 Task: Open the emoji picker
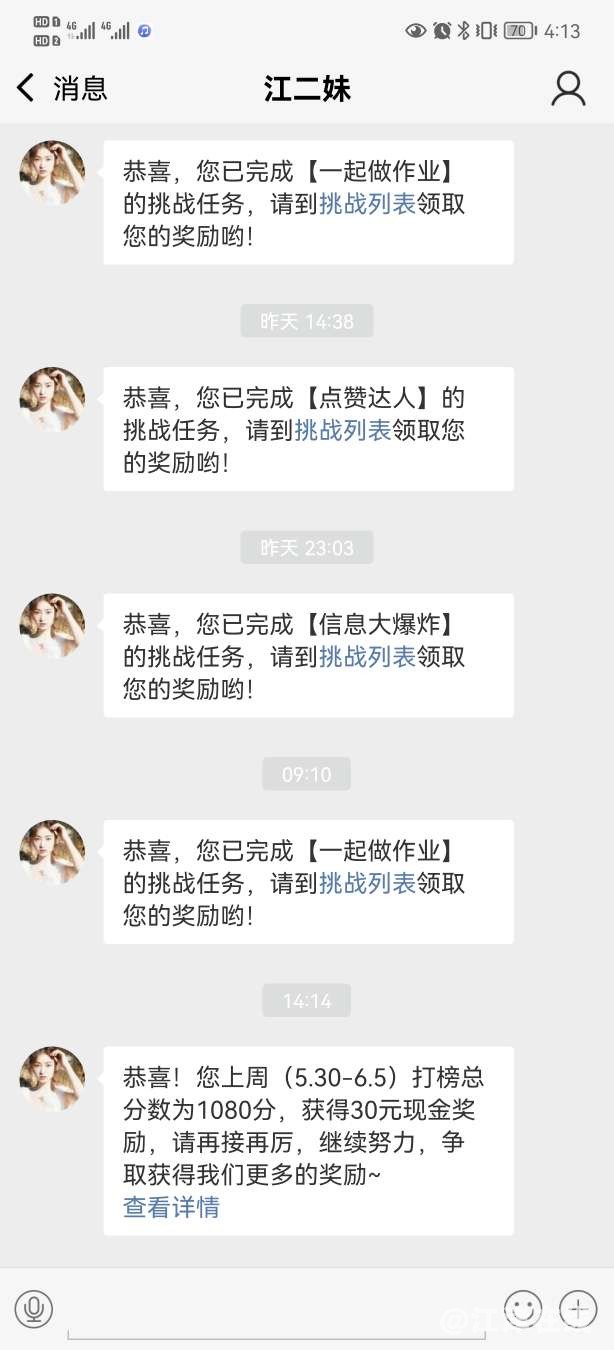pos(522,1308)
